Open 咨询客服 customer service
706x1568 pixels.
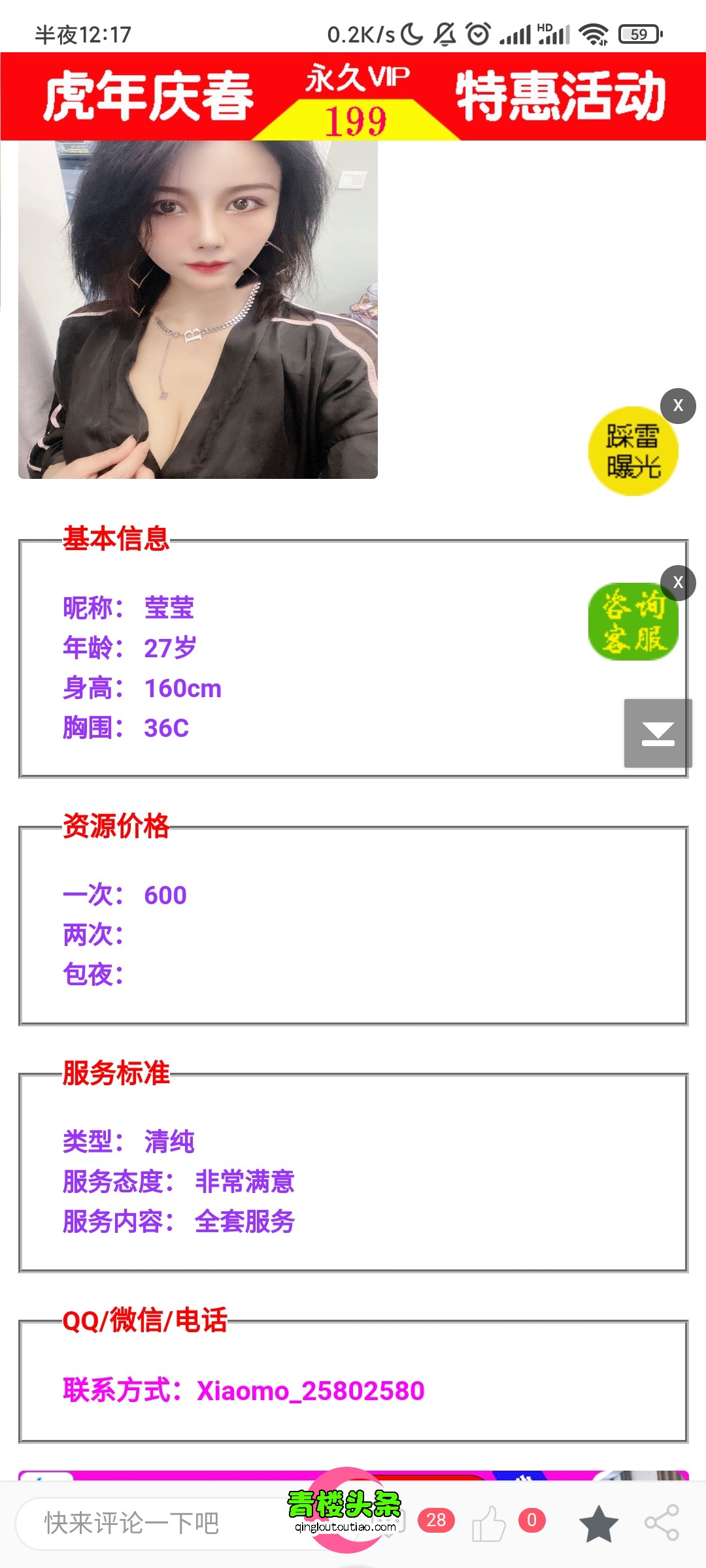[633, 621]
